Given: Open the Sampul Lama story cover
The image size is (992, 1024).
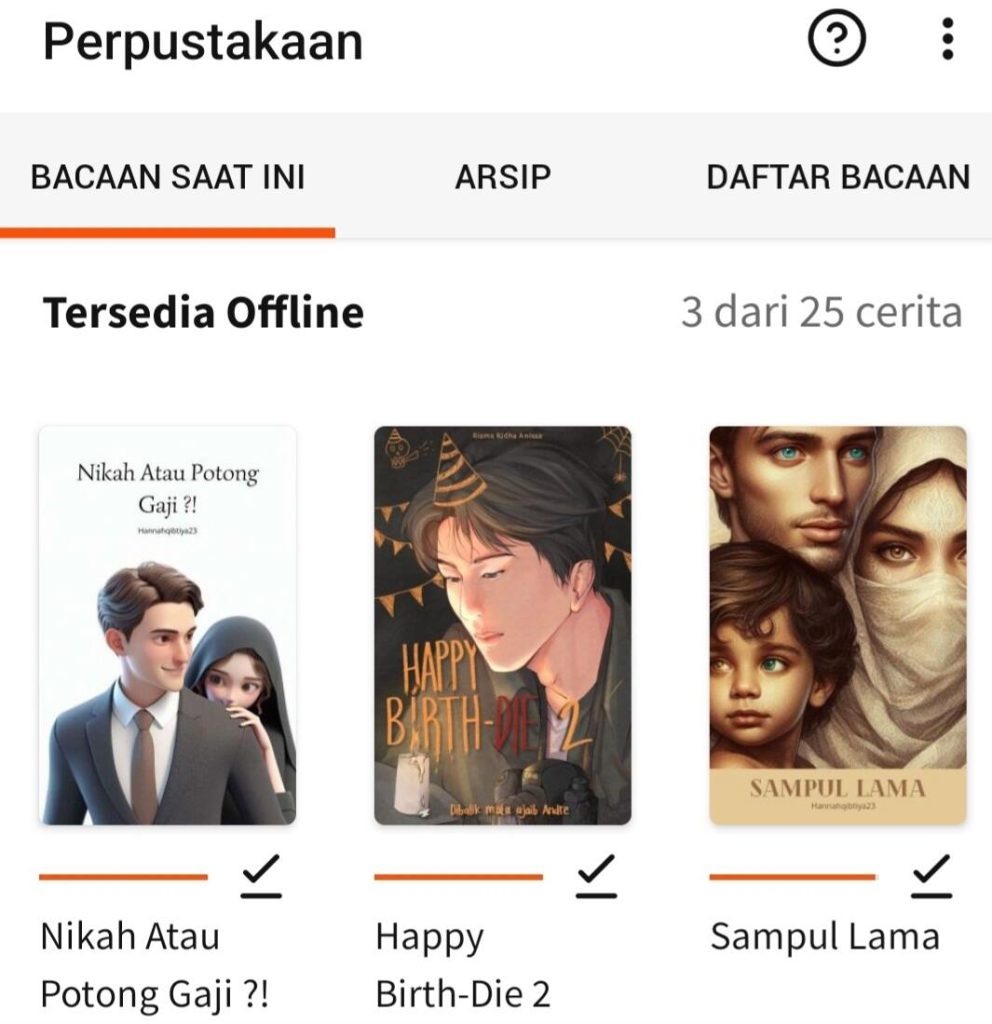Looking at the screenshot, I should 838,625.
